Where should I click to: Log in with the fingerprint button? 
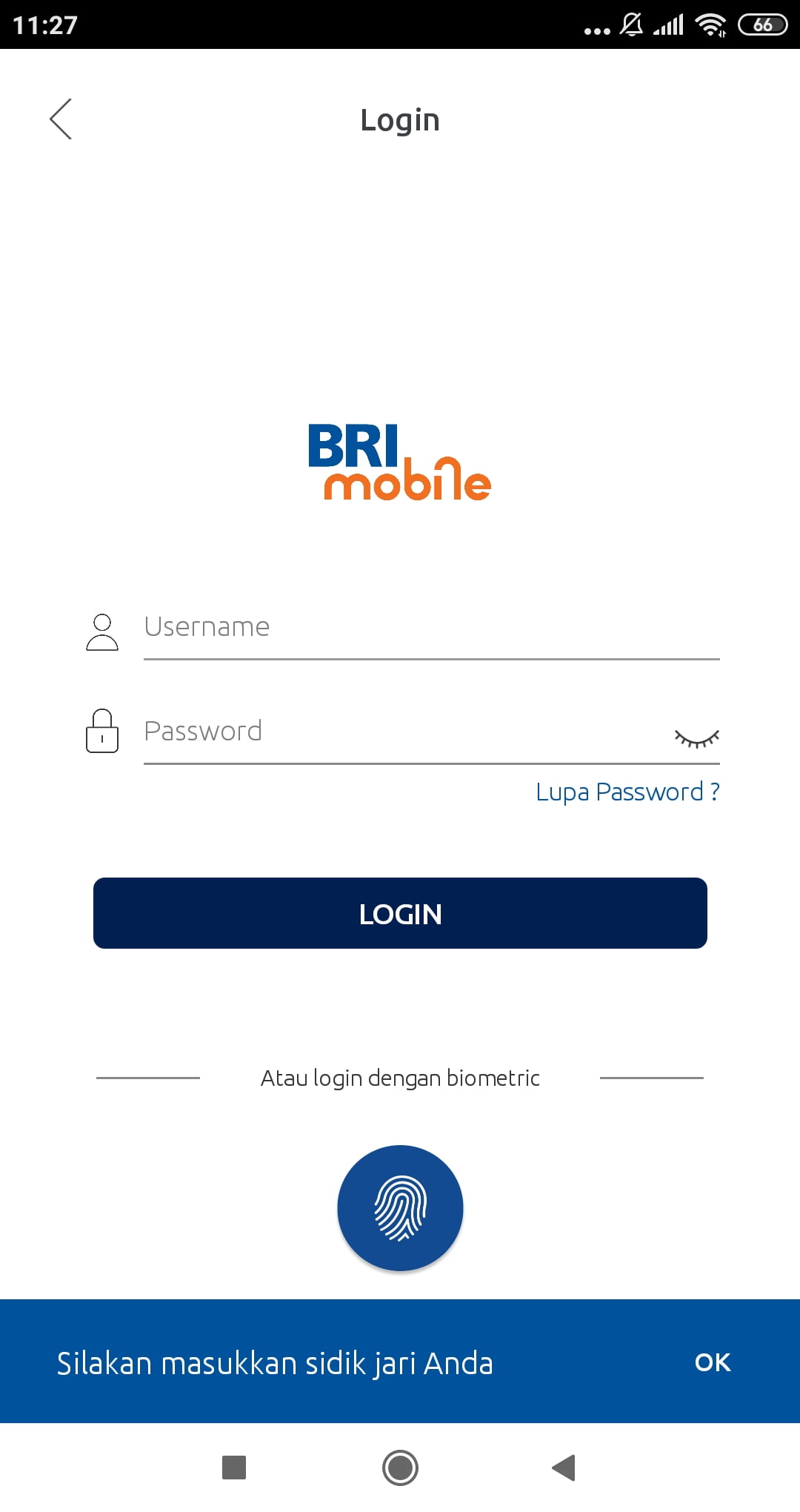(400, 1208)
